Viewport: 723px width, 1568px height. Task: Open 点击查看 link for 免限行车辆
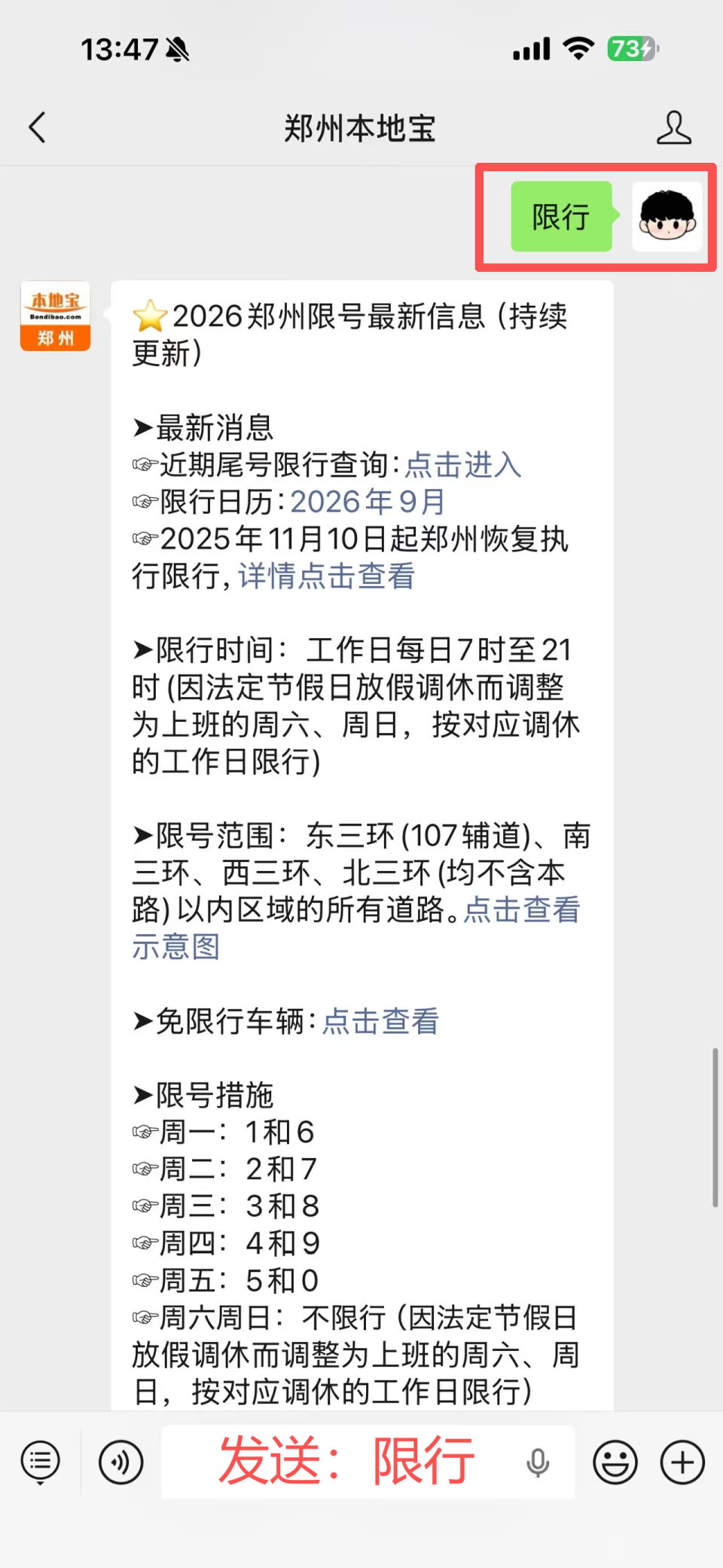380,1022
